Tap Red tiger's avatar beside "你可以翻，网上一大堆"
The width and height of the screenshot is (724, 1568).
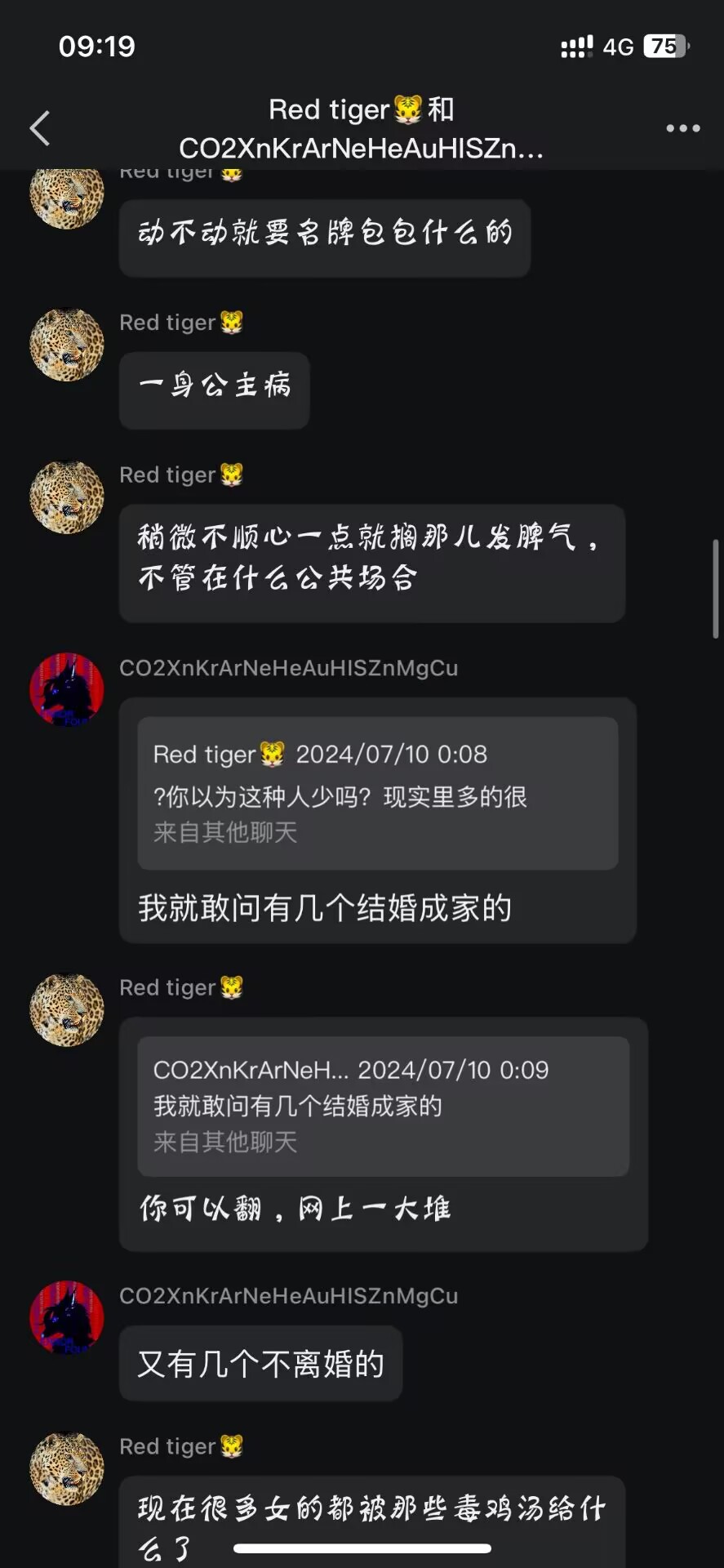tap(67, 1010)
